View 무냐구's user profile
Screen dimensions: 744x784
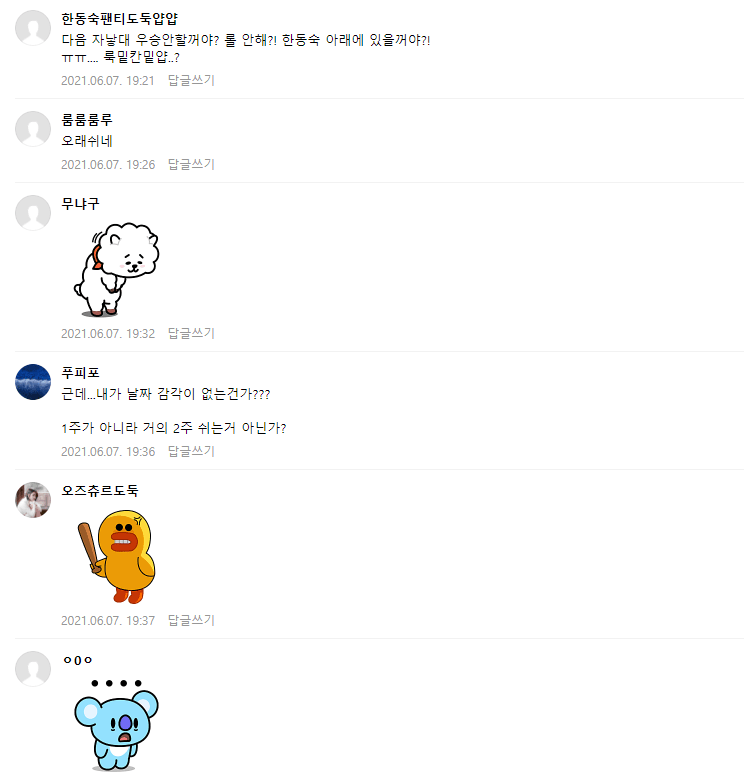pyautogui.click(x=80, y=204)
